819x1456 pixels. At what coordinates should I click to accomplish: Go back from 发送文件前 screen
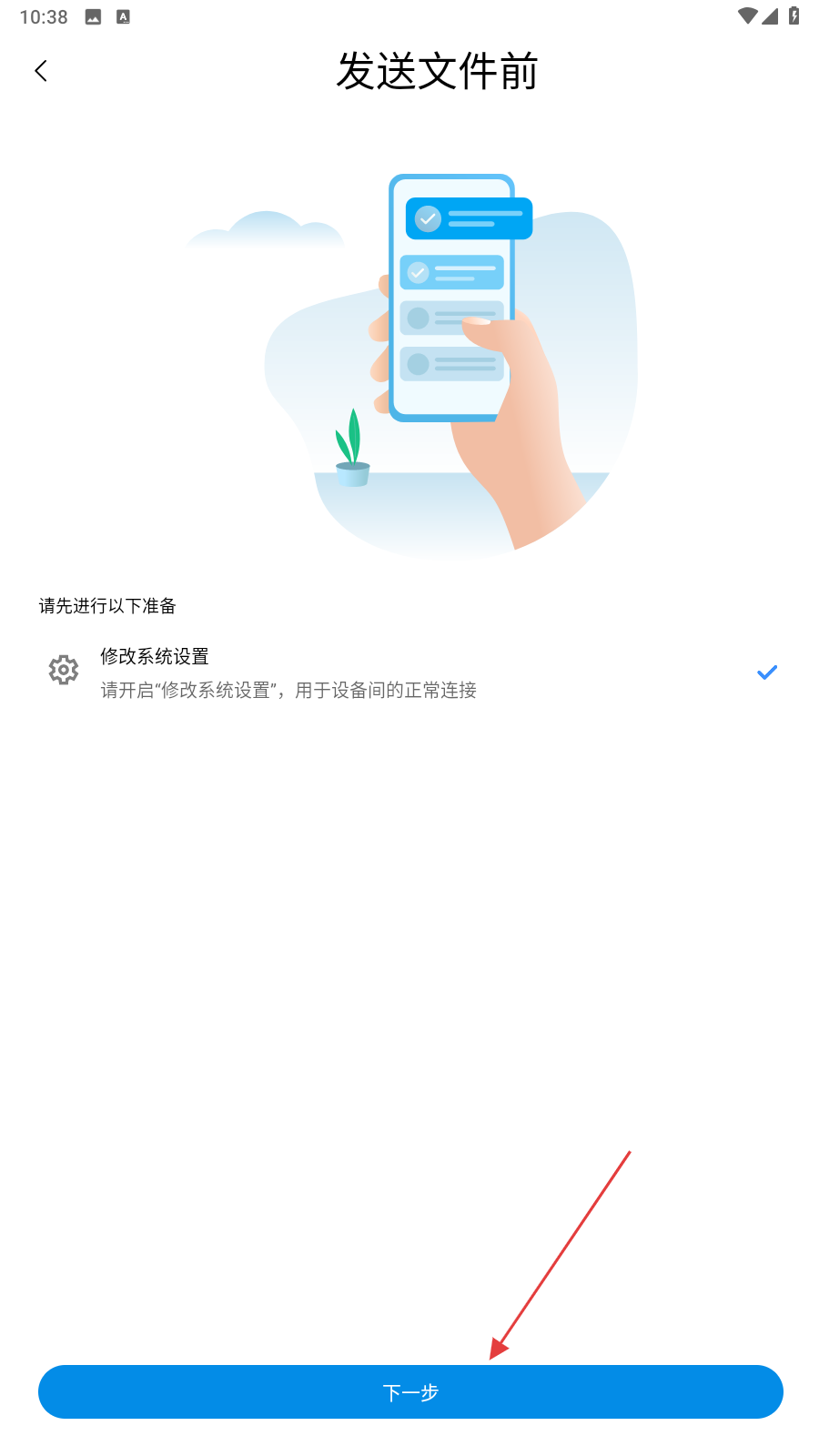tap(41, 71)
